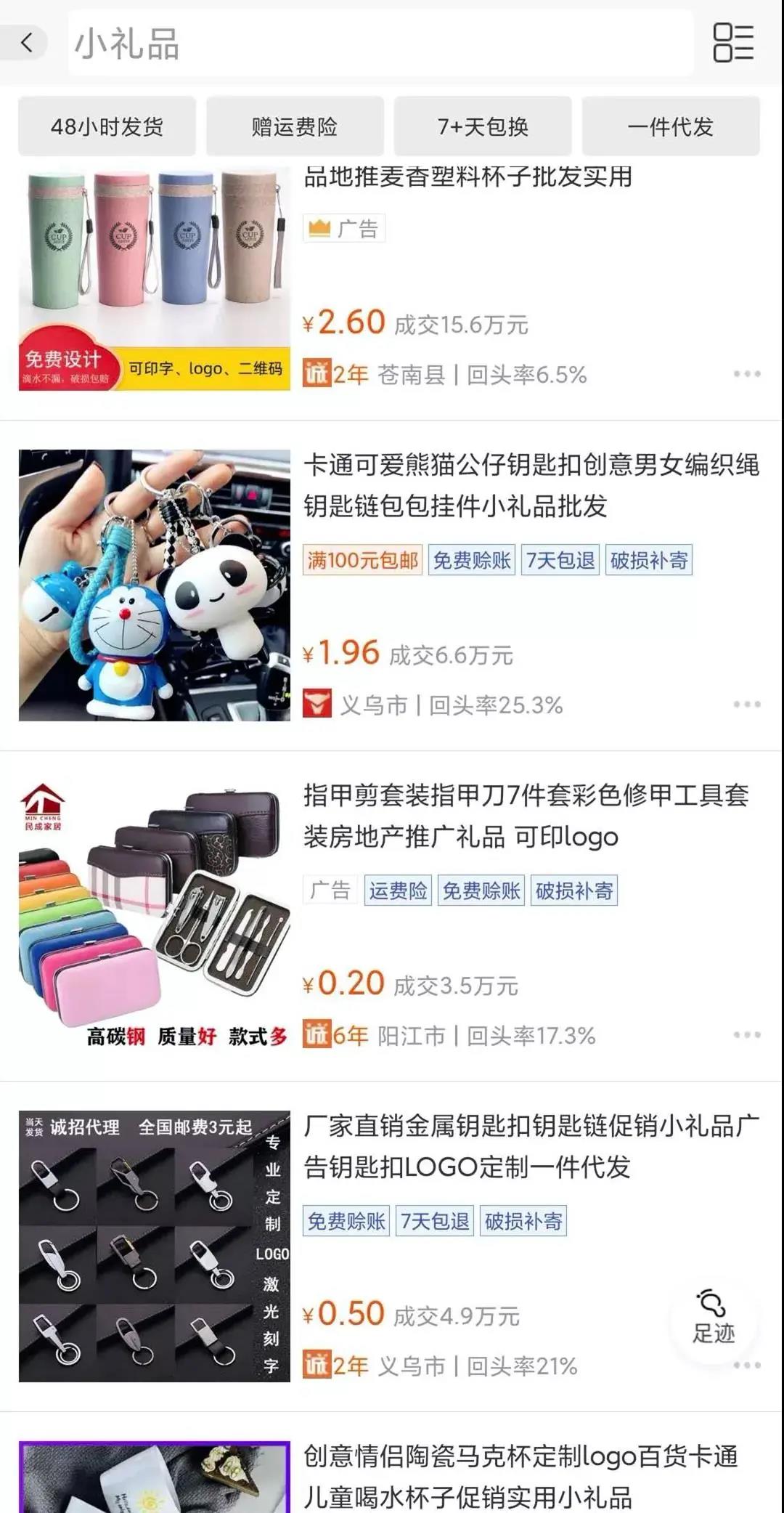Show more options for the panda keychain
784x1513 pixels.
[746, 705]
